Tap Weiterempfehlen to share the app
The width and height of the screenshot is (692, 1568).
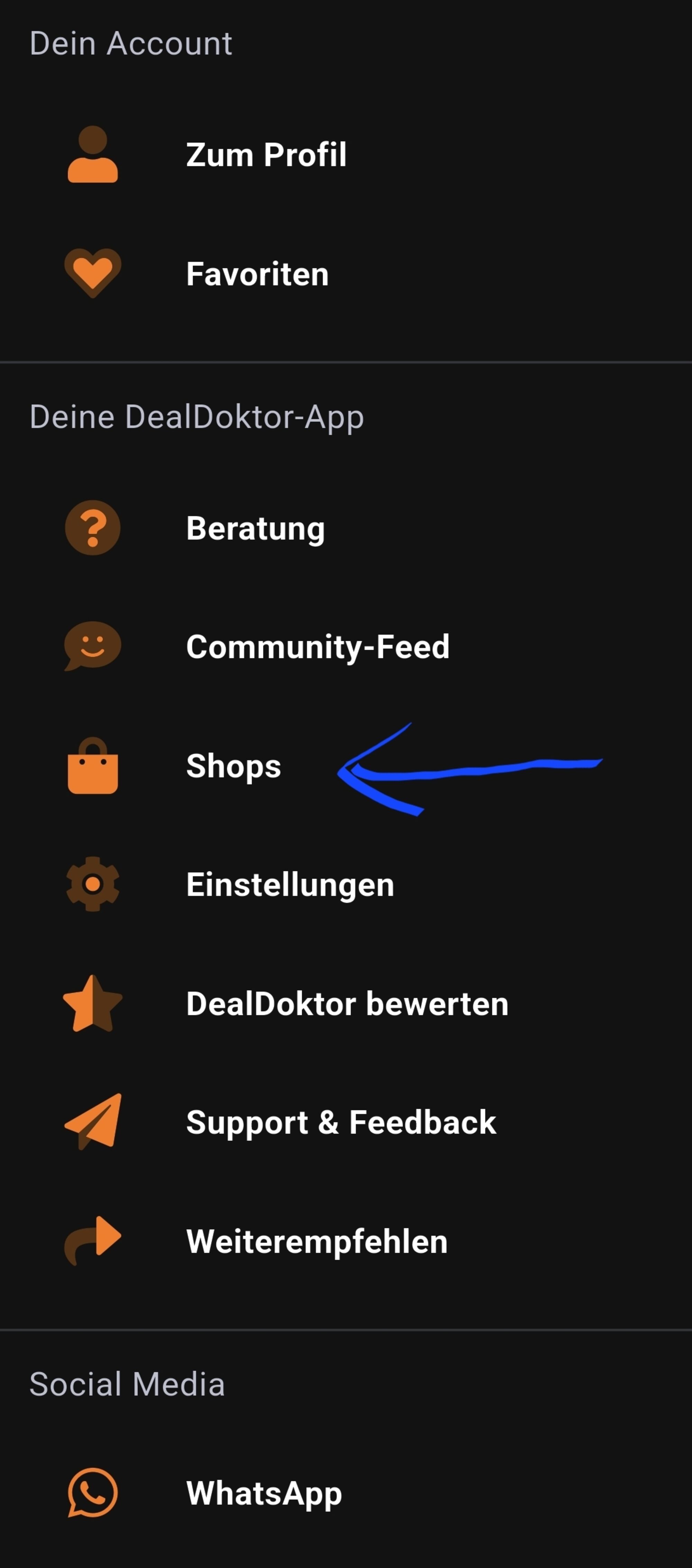click(x=317, y=1241)
